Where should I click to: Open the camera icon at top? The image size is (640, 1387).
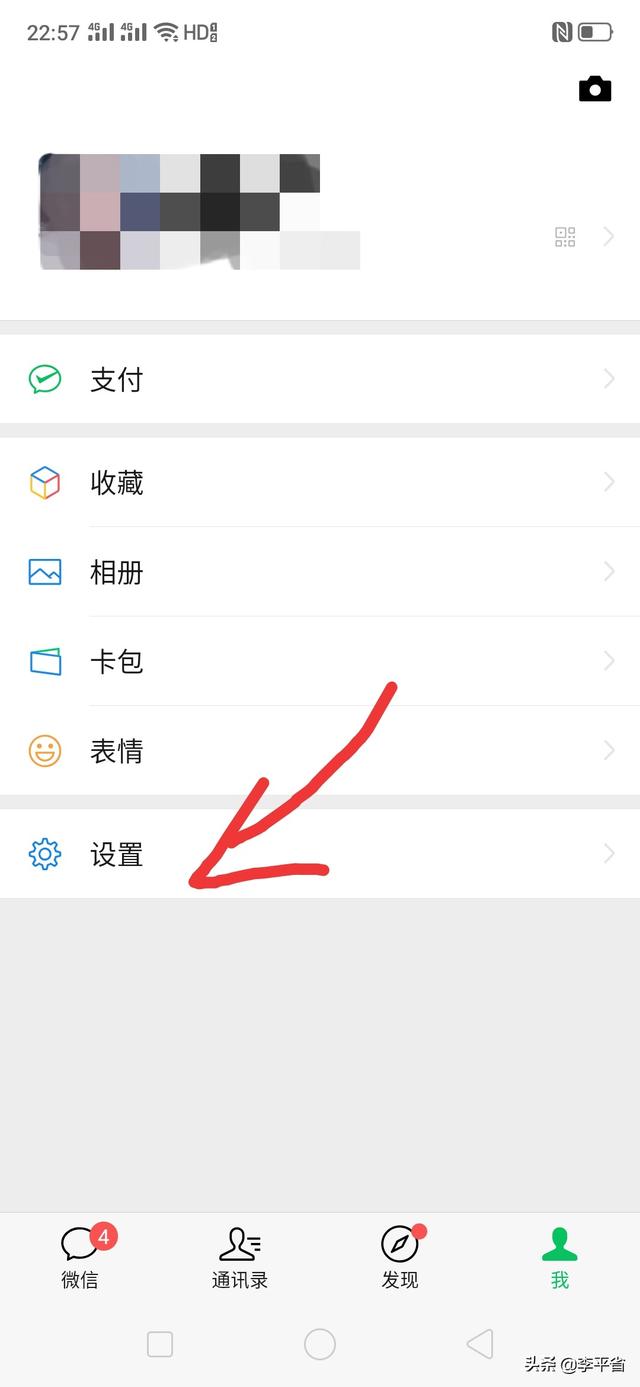[x=595, y=89]
